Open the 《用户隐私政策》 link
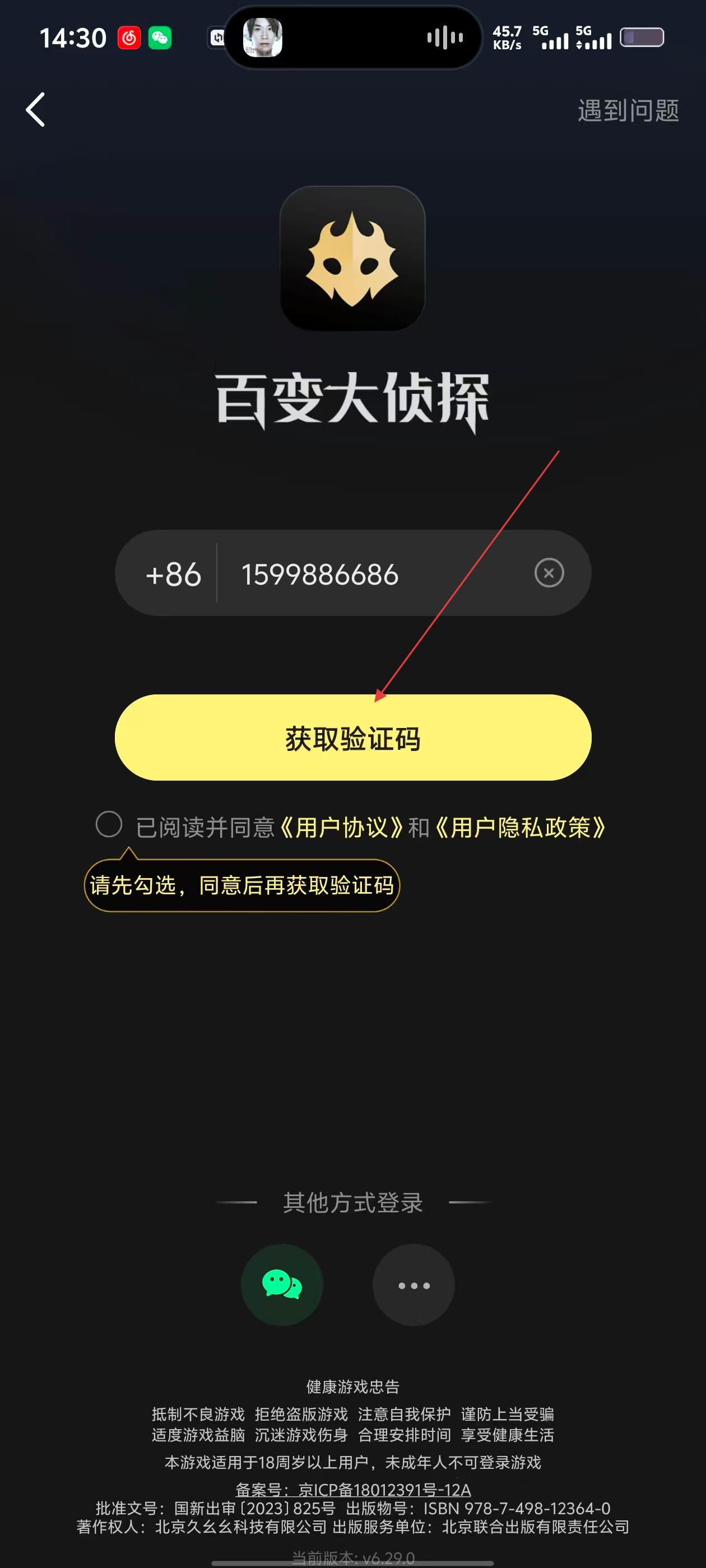The height and width of the screenshot is (1568, 706). (x=521, y=828)
